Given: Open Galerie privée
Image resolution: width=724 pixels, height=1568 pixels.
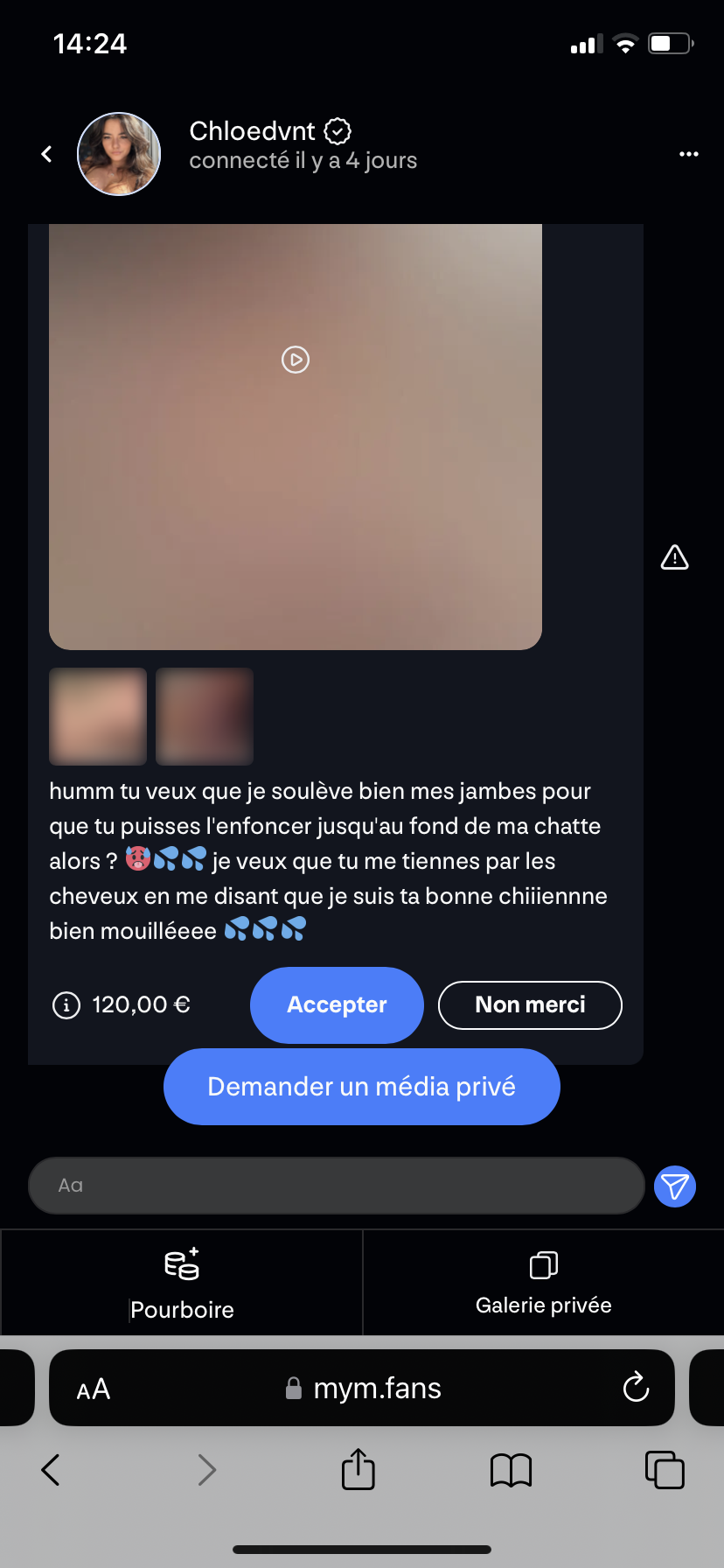Looking at the screenshot, I should pos(543,1283).
